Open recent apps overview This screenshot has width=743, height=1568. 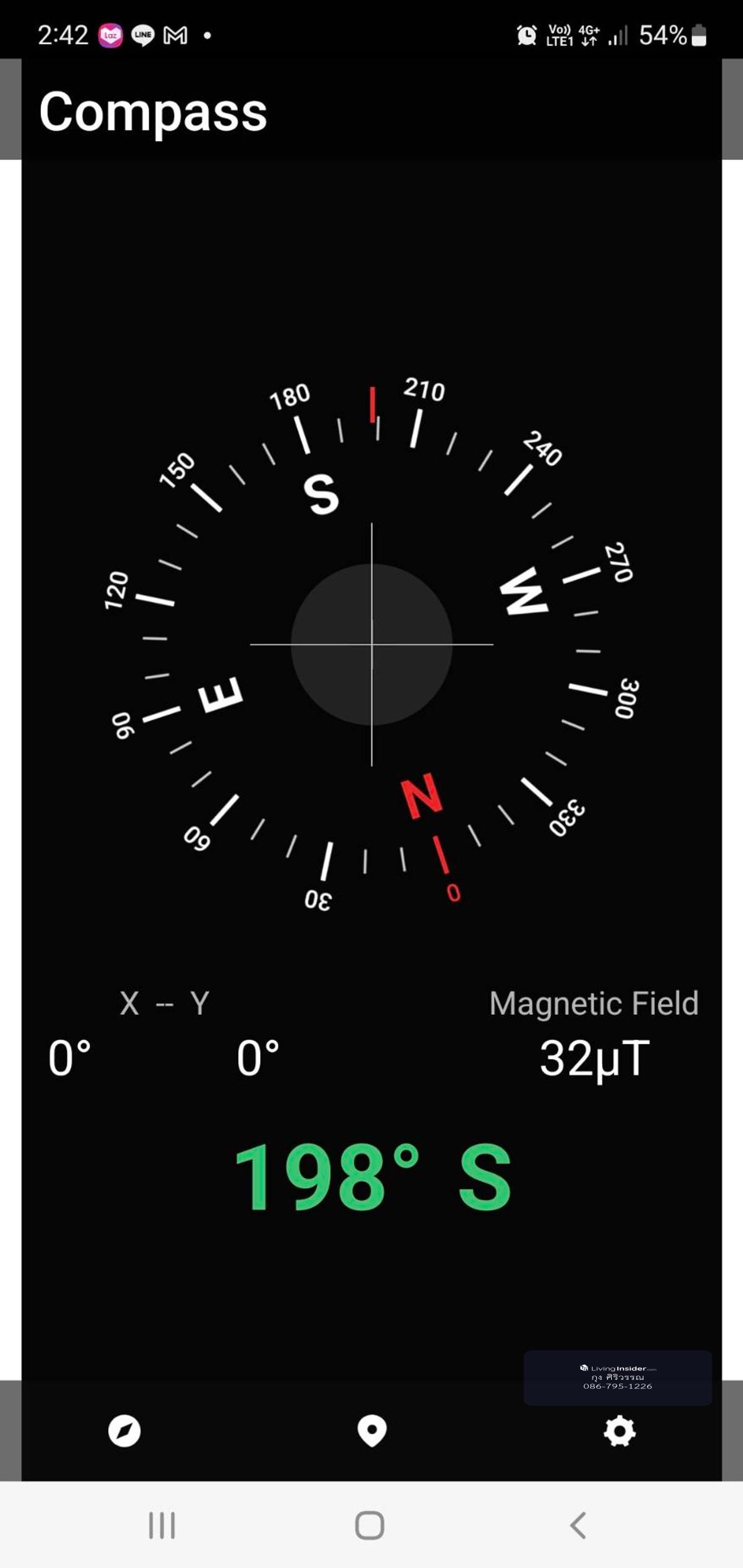[x=162, y=1525]
